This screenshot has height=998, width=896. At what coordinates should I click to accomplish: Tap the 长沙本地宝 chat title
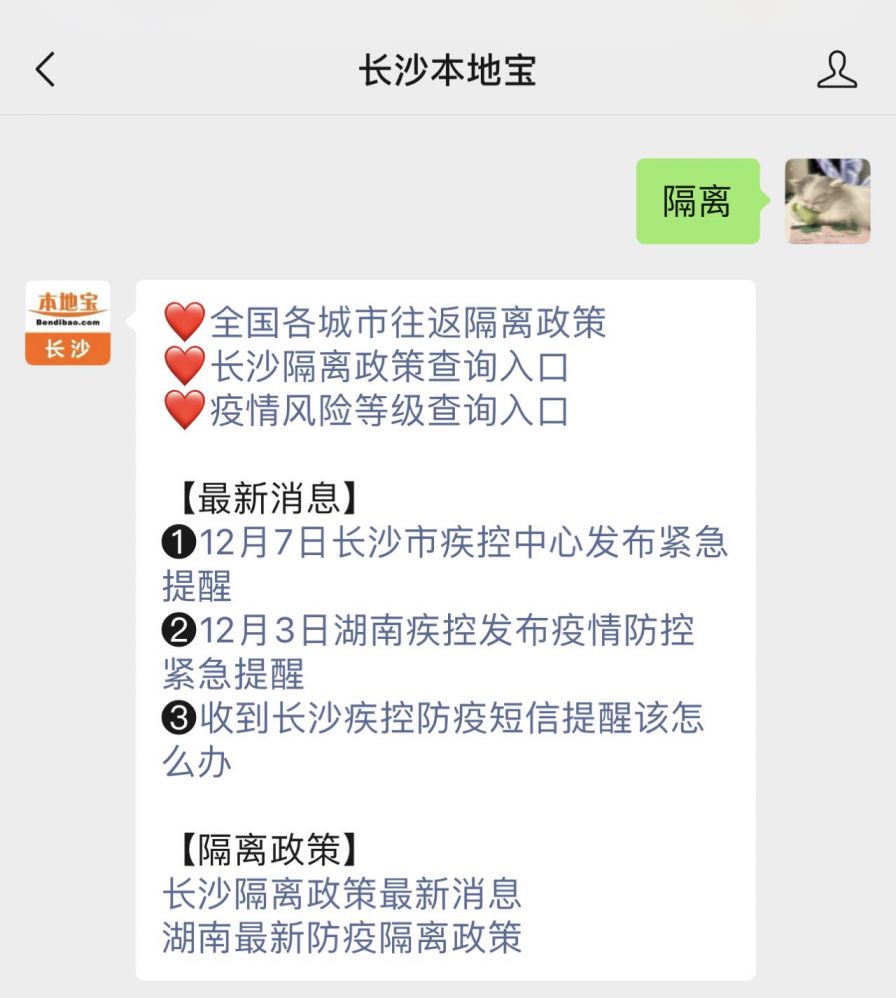(x=448, y=71)
